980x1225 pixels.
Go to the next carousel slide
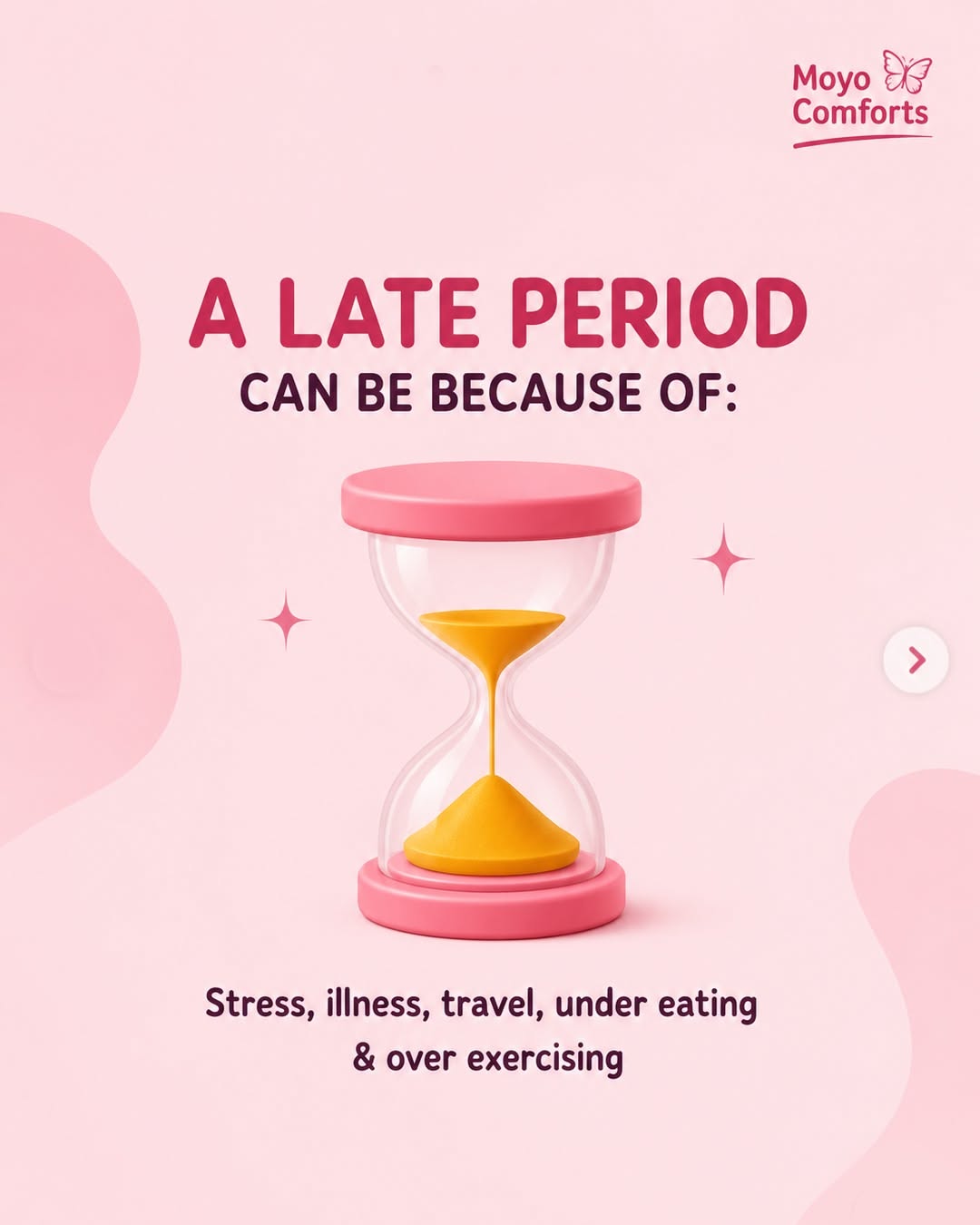click(916, 660)
